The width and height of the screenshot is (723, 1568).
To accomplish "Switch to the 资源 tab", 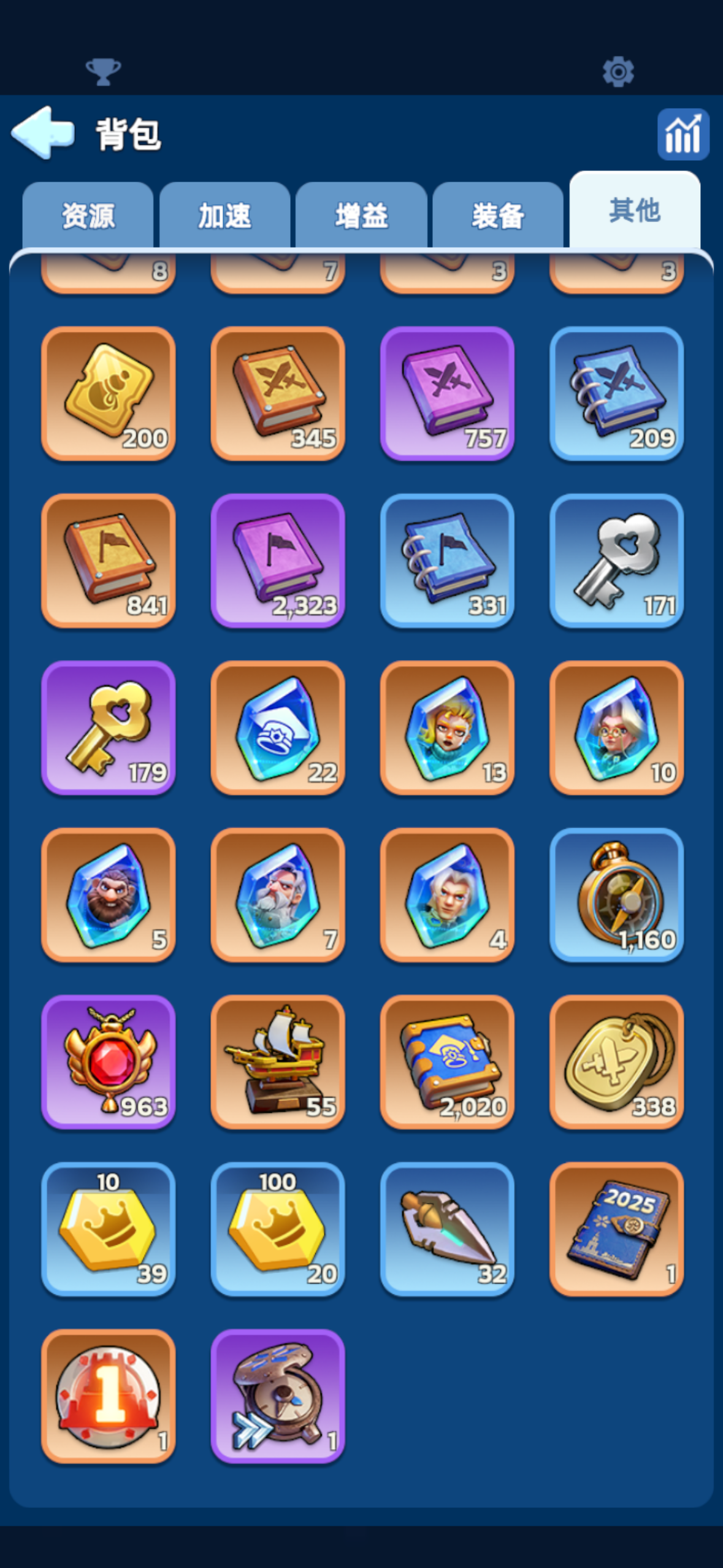I will point(88,216).
